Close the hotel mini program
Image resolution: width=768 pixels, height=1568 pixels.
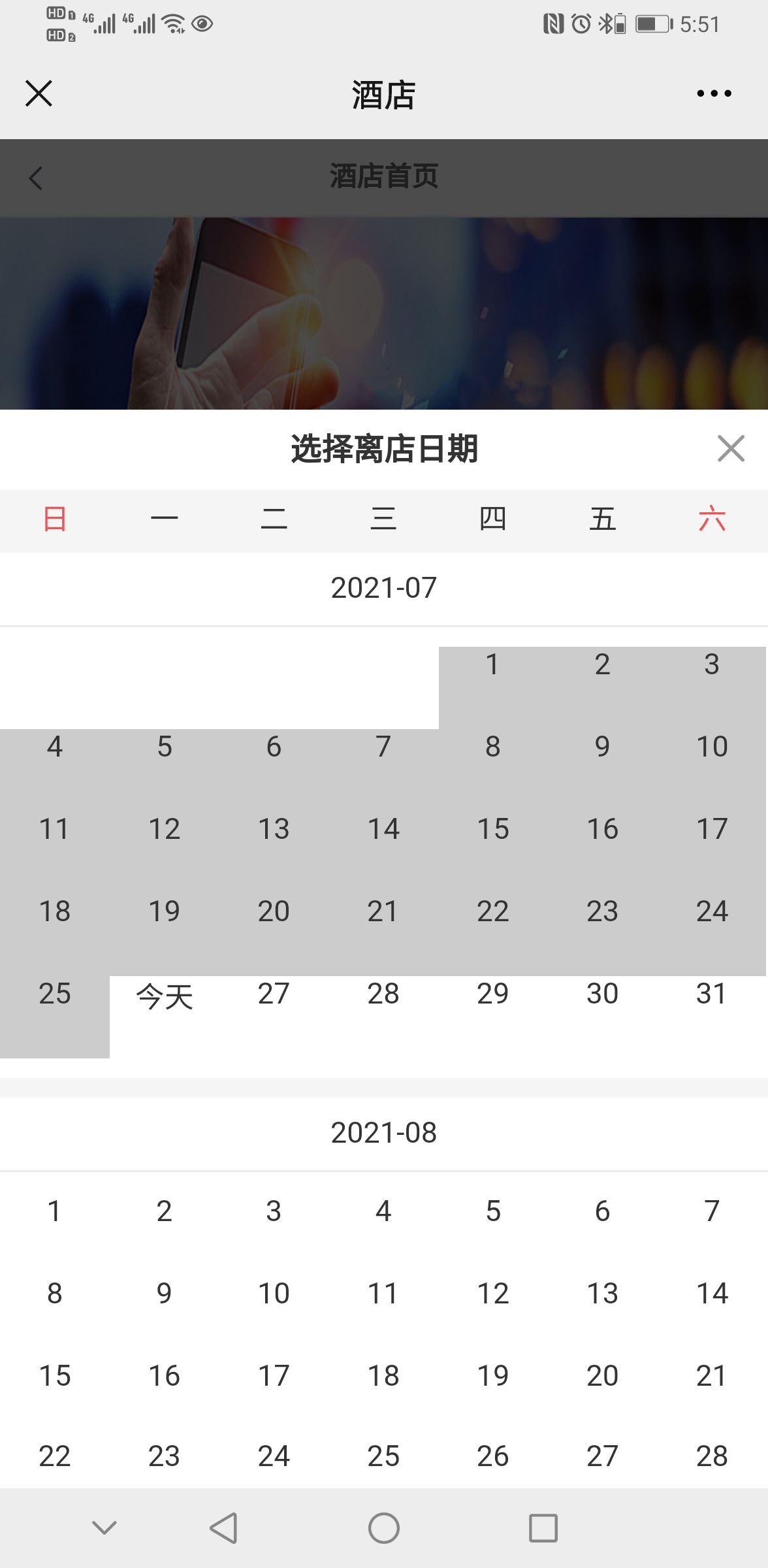tap(39, 93)
